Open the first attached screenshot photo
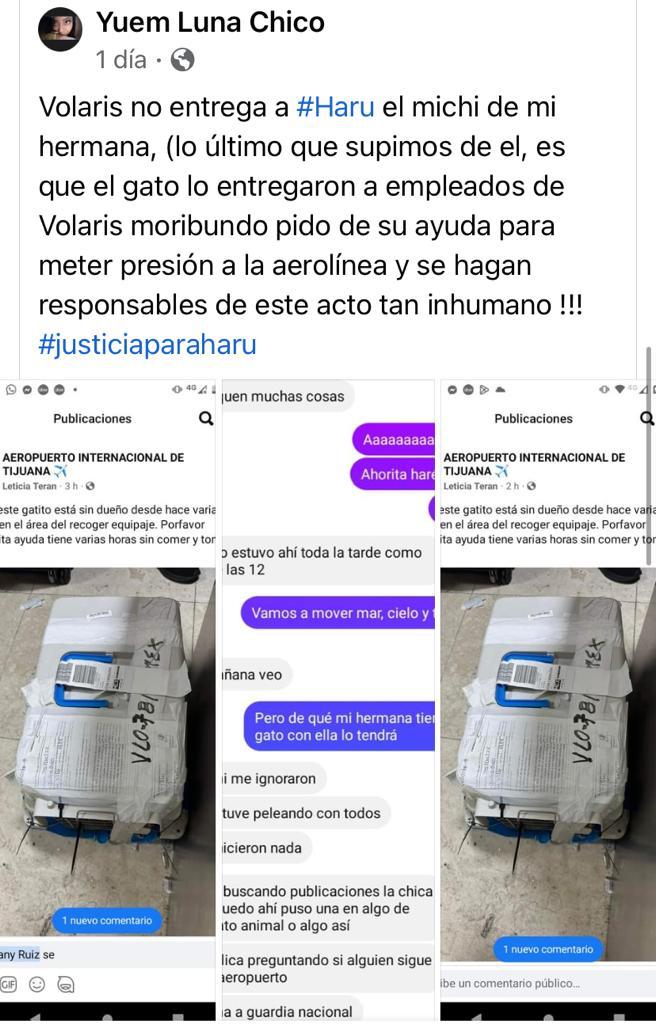This screenshot has width=656, height=1024. [107, 700]
